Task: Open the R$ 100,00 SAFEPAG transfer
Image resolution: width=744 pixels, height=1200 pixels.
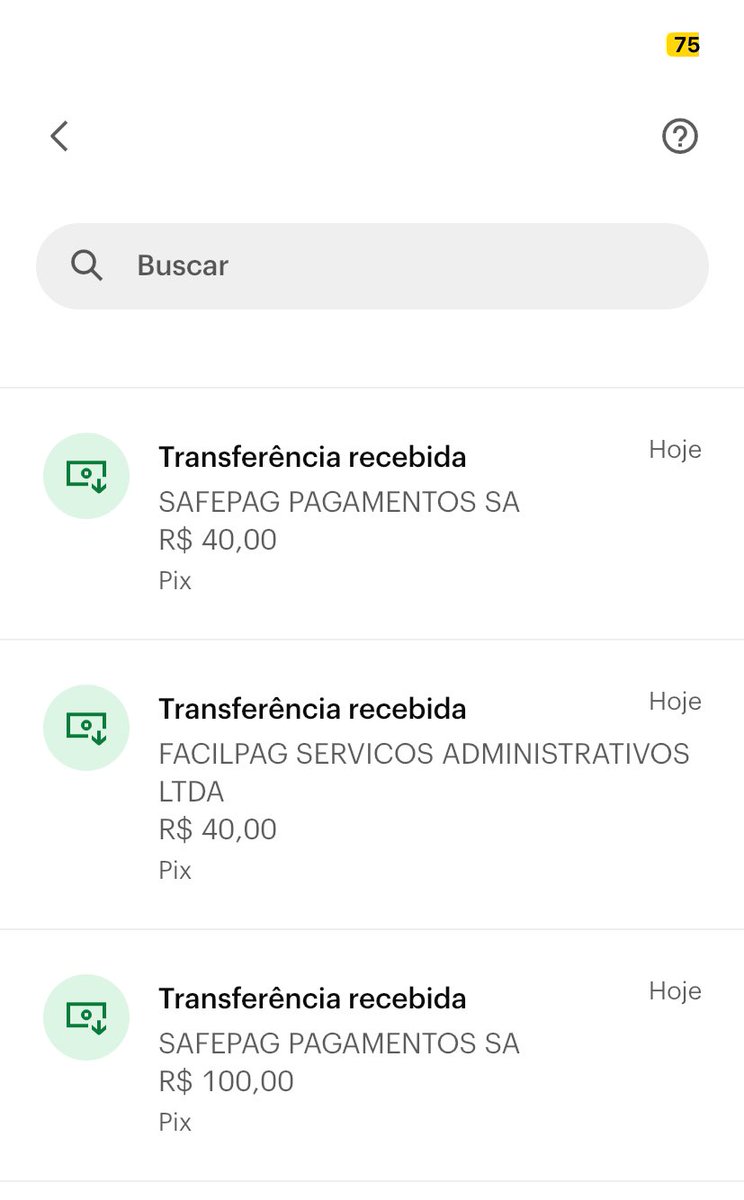Action: tap(372, 1055)
